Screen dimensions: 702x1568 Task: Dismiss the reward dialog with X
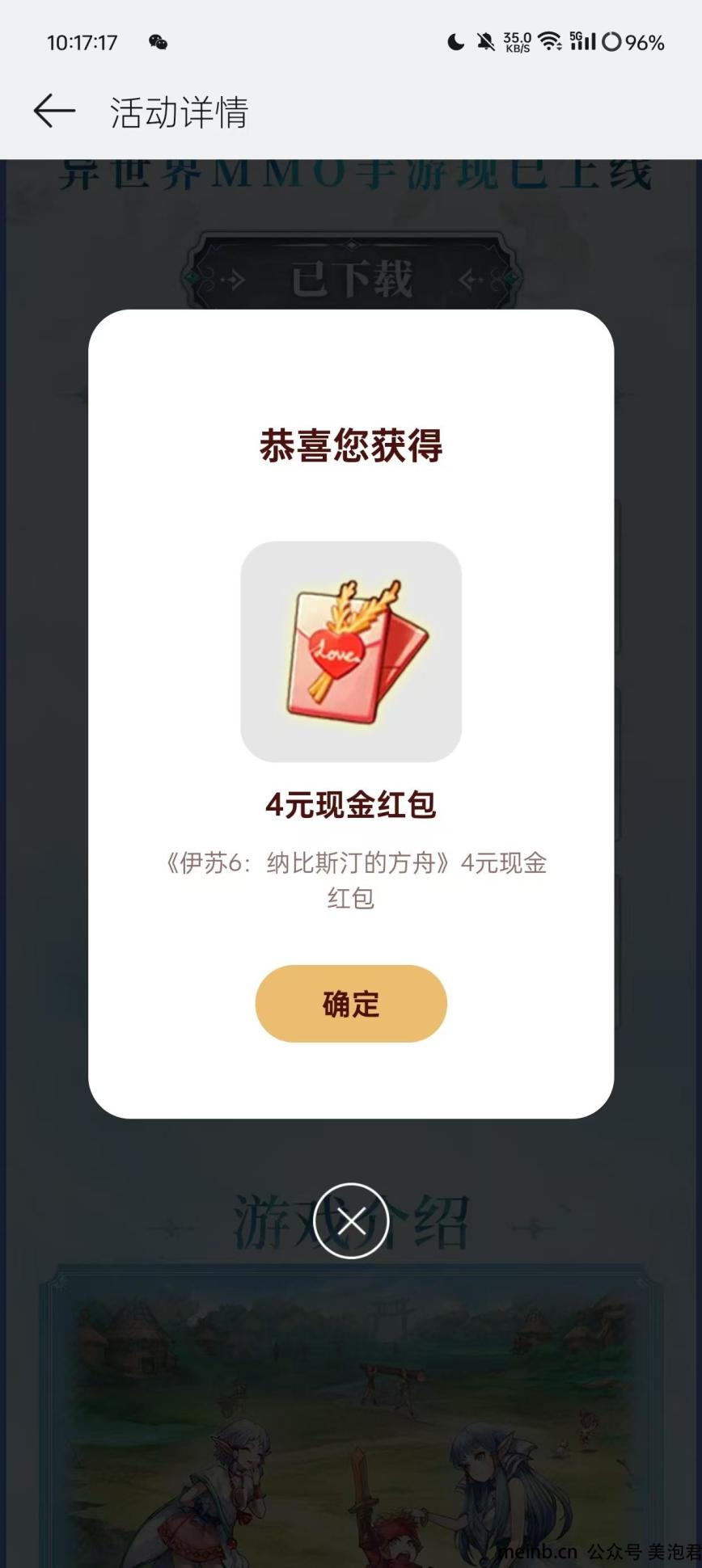[x=351, y=1220]
